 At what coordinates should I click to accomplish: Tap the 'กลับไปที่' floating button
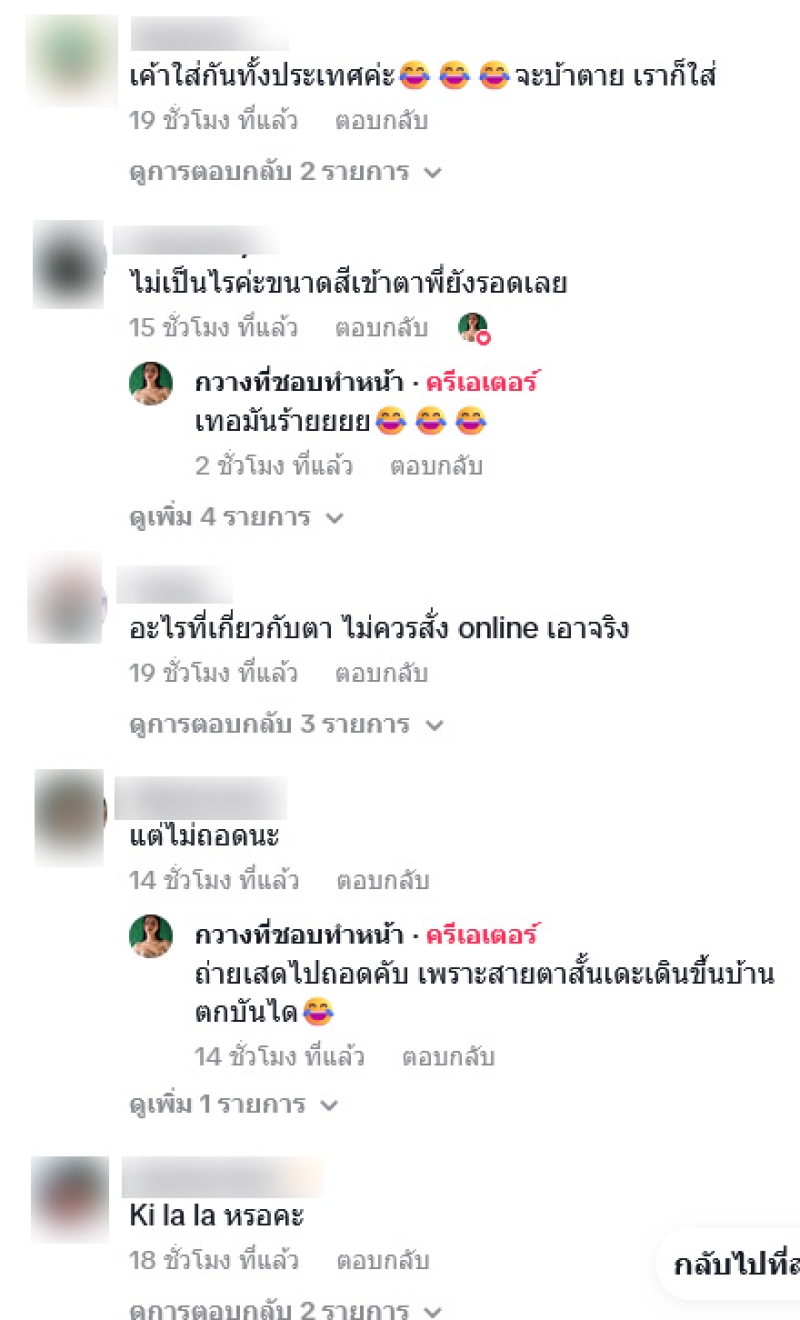[735, 1265]
